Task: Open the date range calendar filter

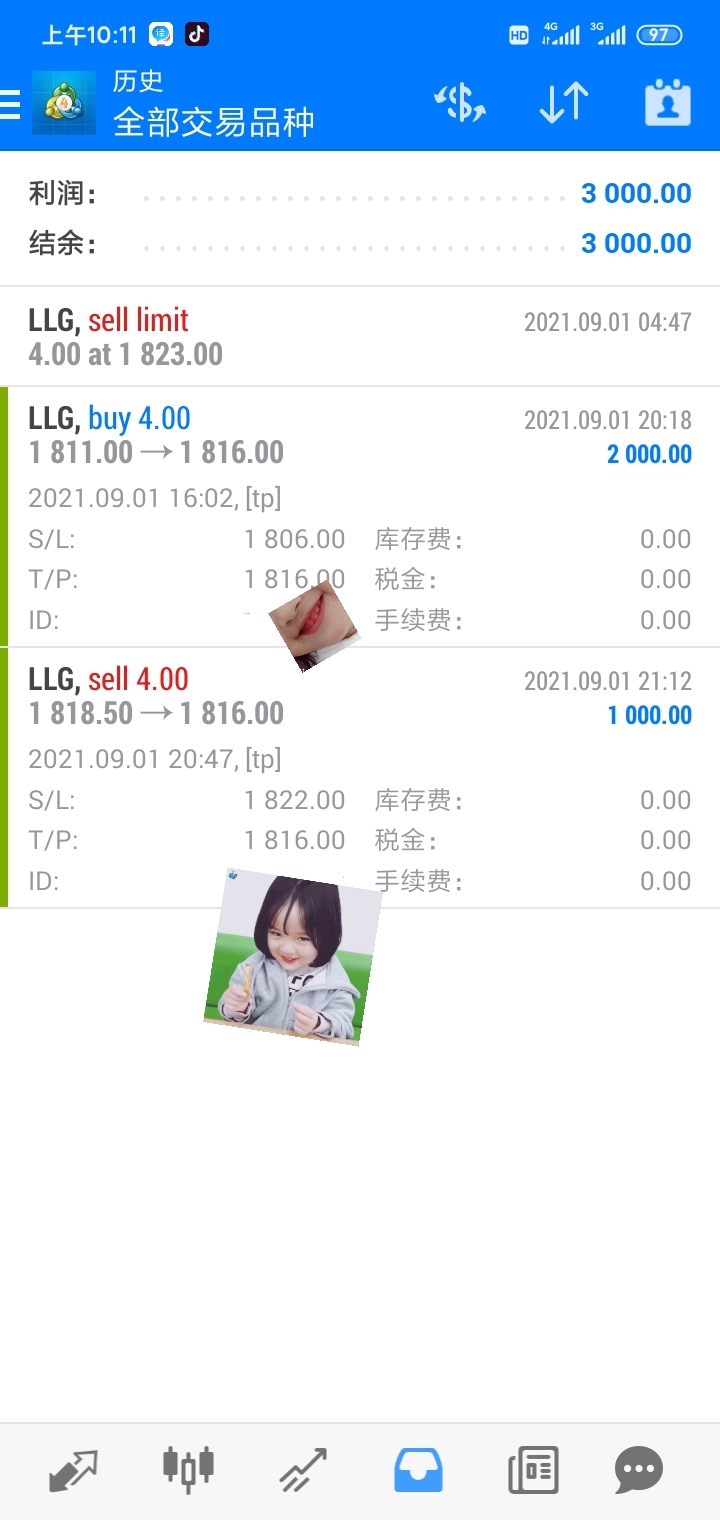Action: (x=668, y=103)
